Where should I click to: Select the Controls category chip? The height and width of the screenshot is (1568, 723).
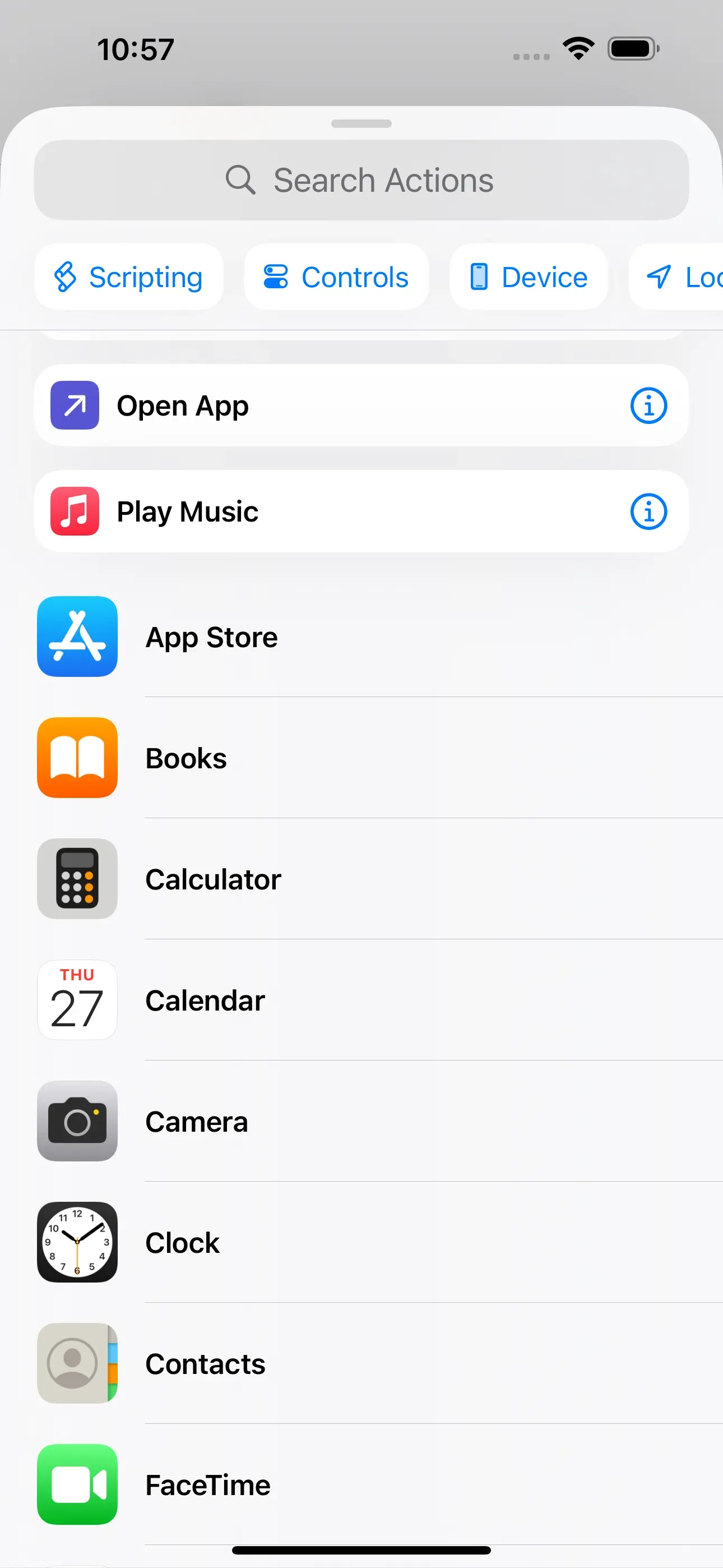pos(336,278)
